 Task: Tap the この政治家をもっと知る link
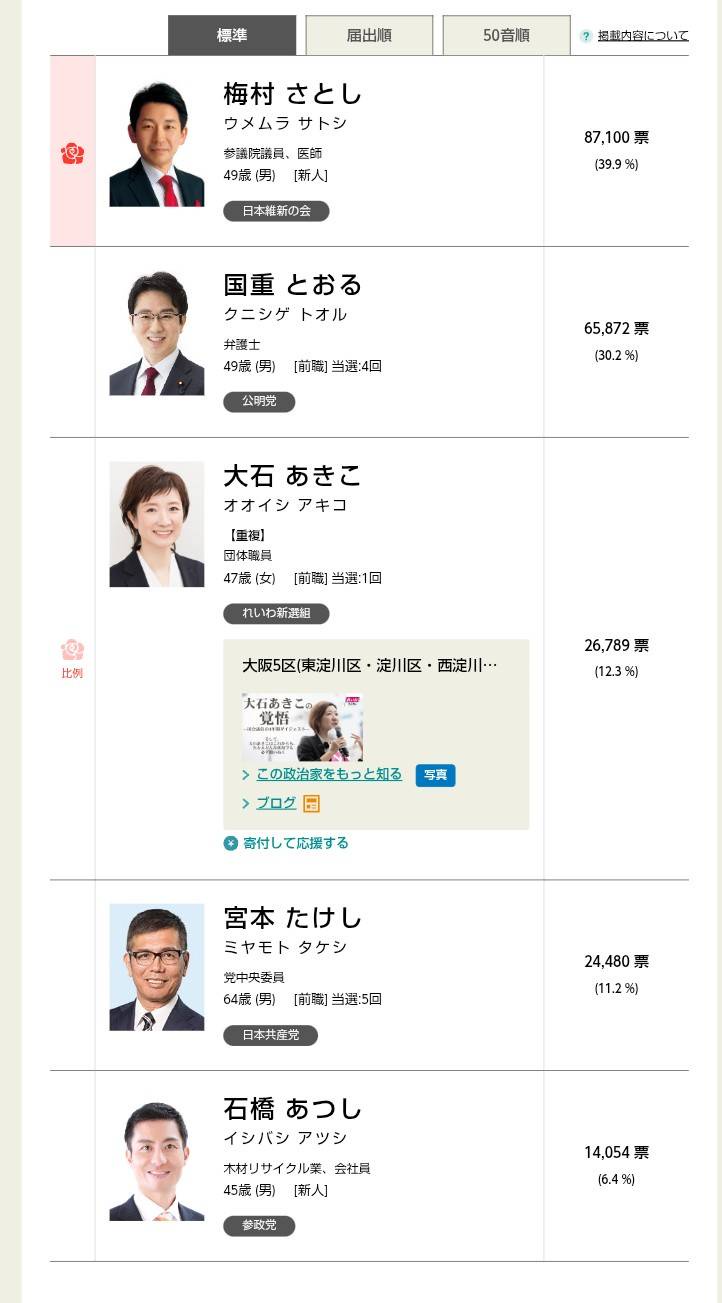tap(329, 774)
